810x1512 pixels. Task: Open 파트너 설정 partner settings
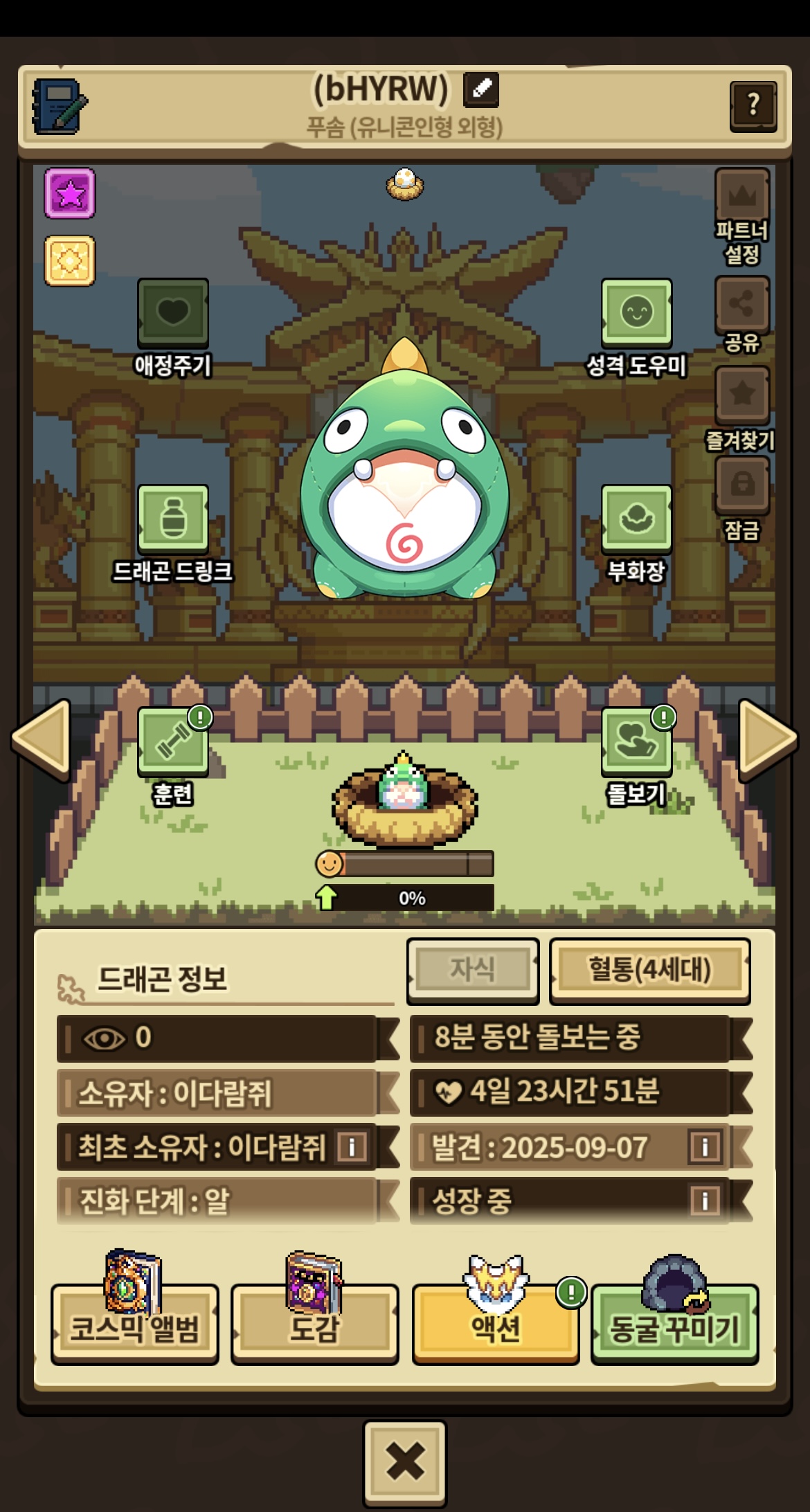[x=742, y=196]
